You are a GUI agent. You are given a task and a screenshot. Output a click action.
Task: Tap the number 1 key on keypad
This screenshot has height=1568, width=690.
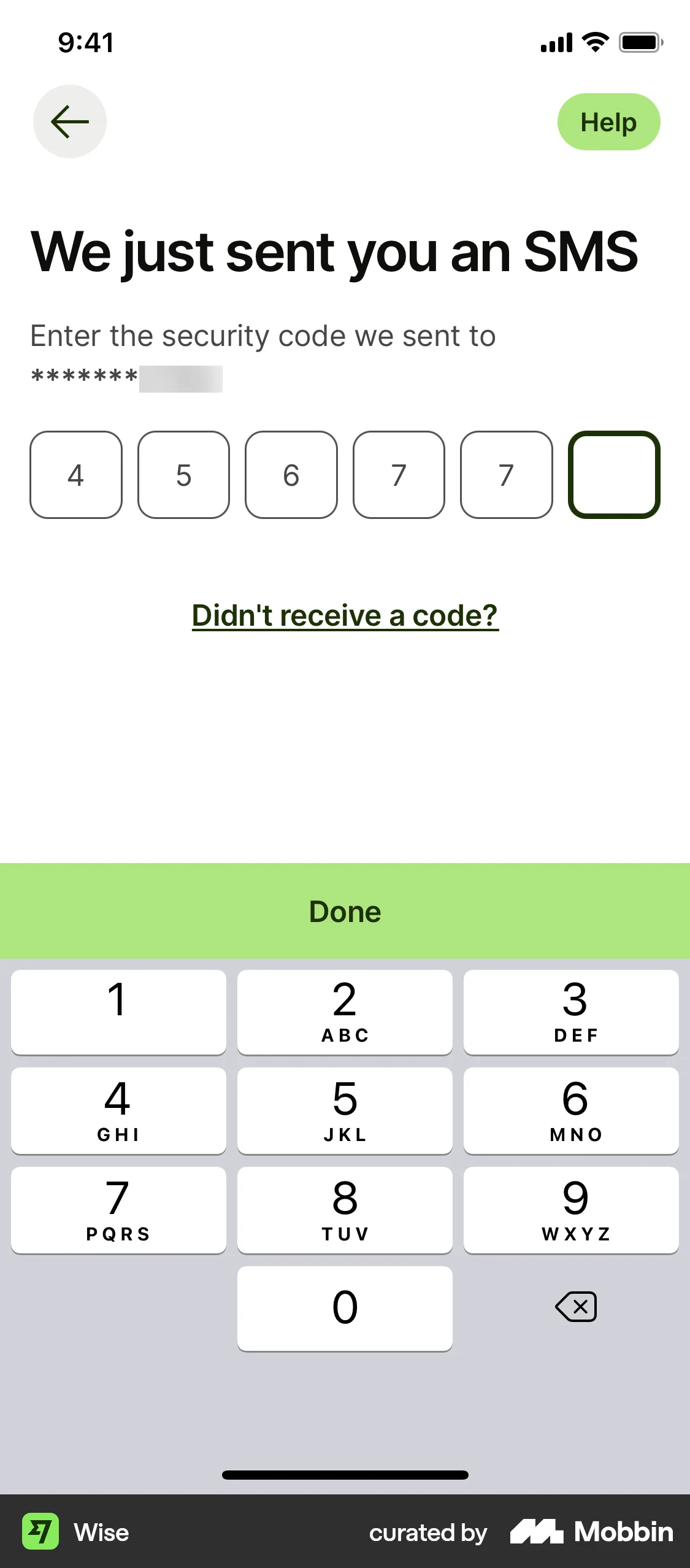[118, 1012]
